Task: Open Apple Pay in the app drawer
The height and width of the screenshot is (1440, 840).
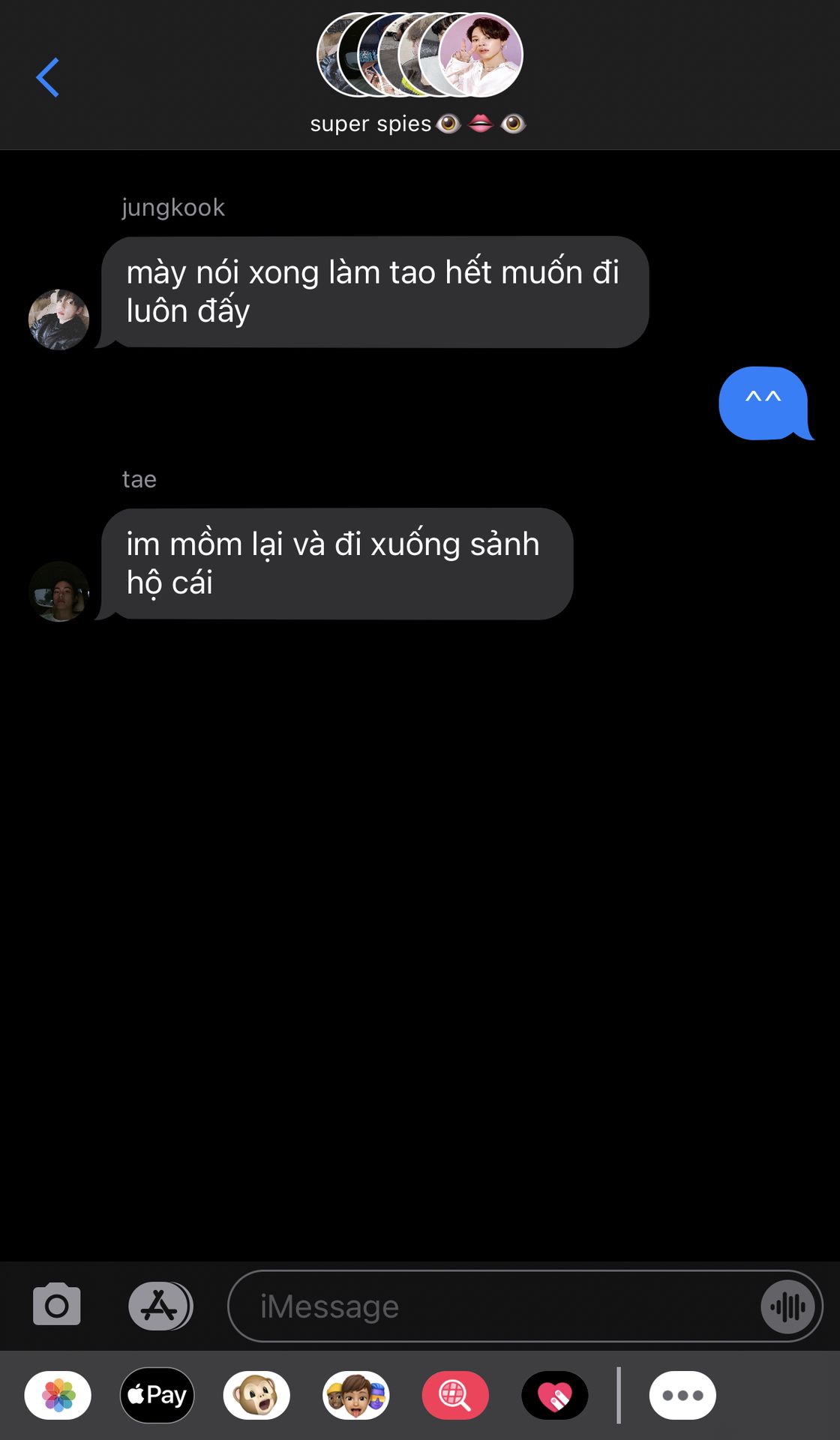Action: pyautogui.click(x=157, y=1396)
